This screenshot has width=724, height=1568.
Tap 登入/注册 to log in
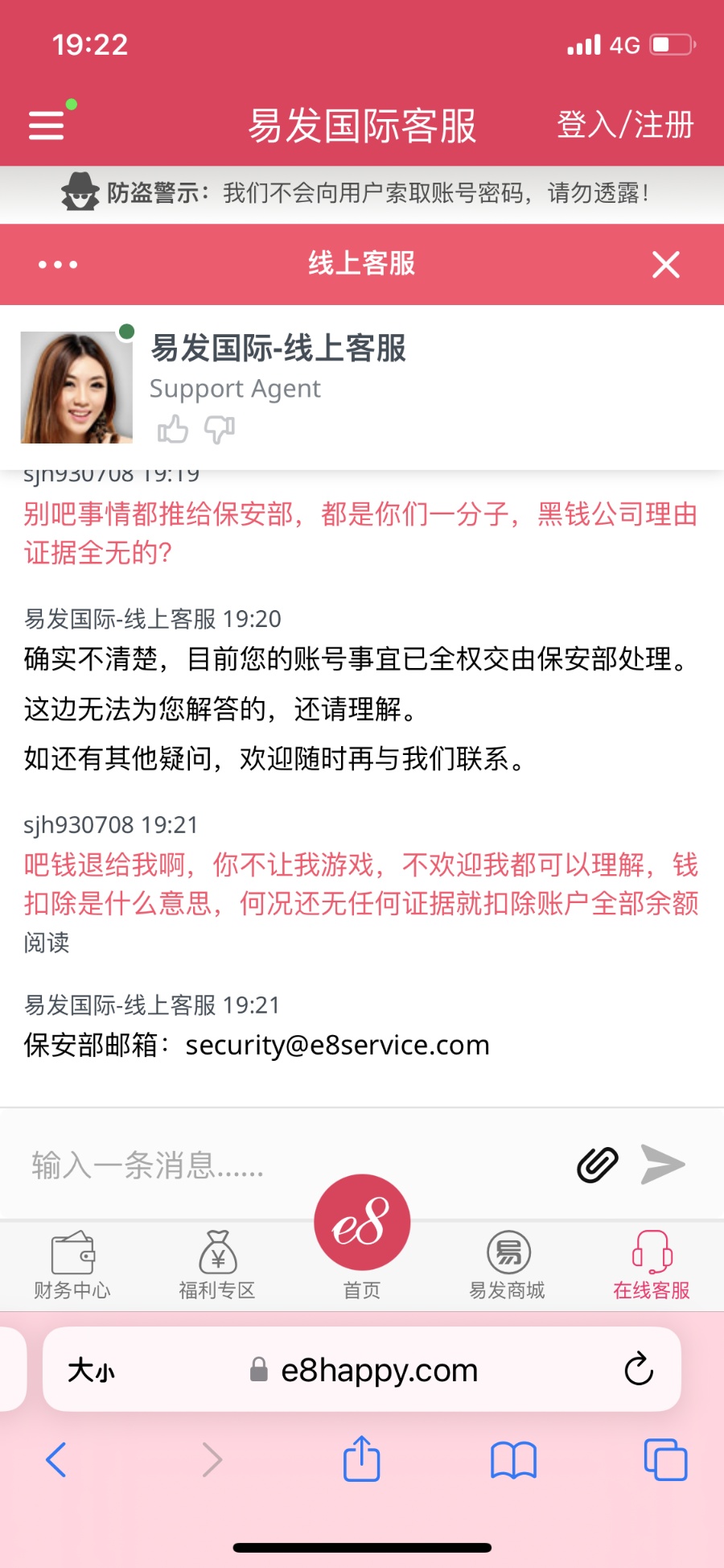pos(625,125)
